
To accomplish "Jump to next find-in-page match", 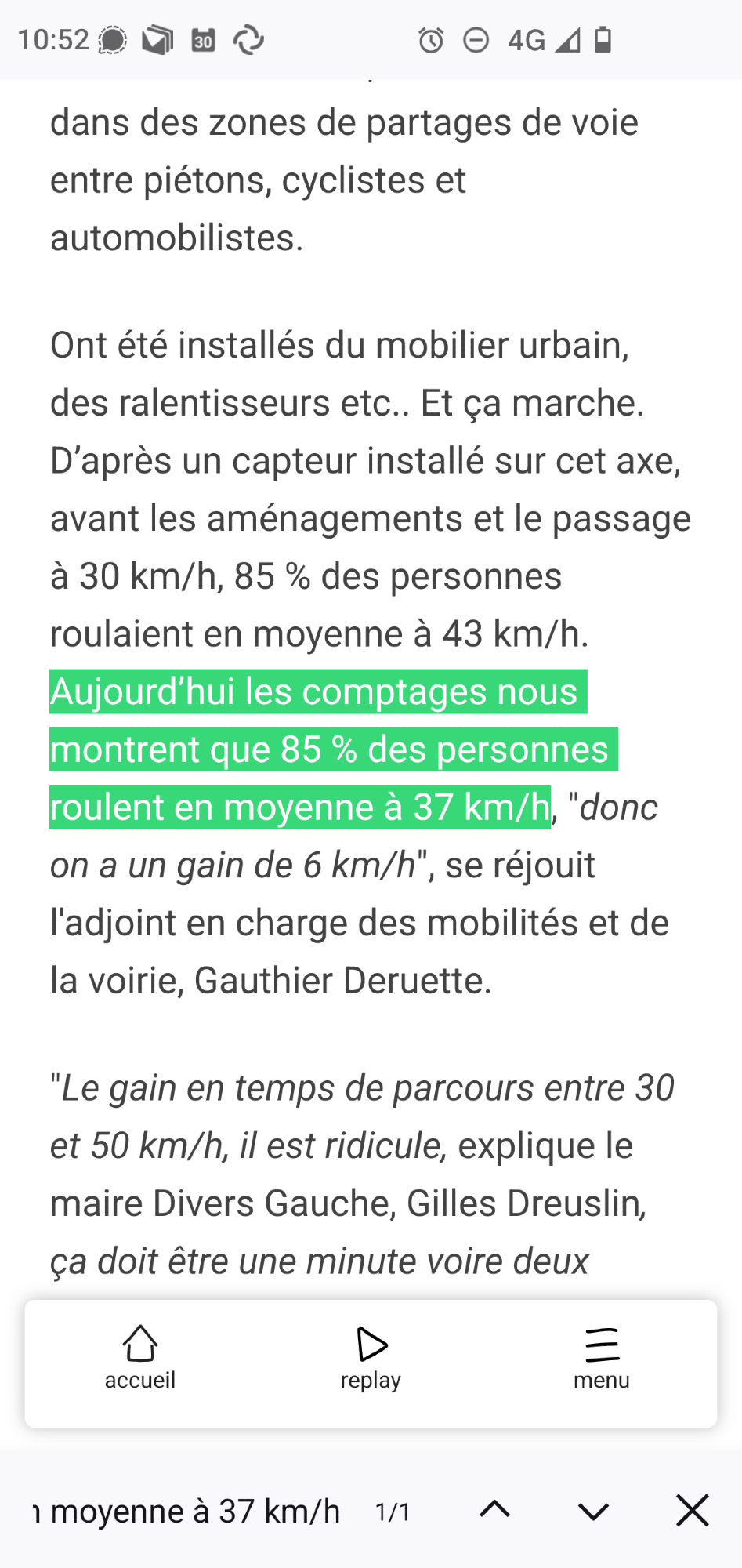I will pyautogui.click(x=593, y=1510).
